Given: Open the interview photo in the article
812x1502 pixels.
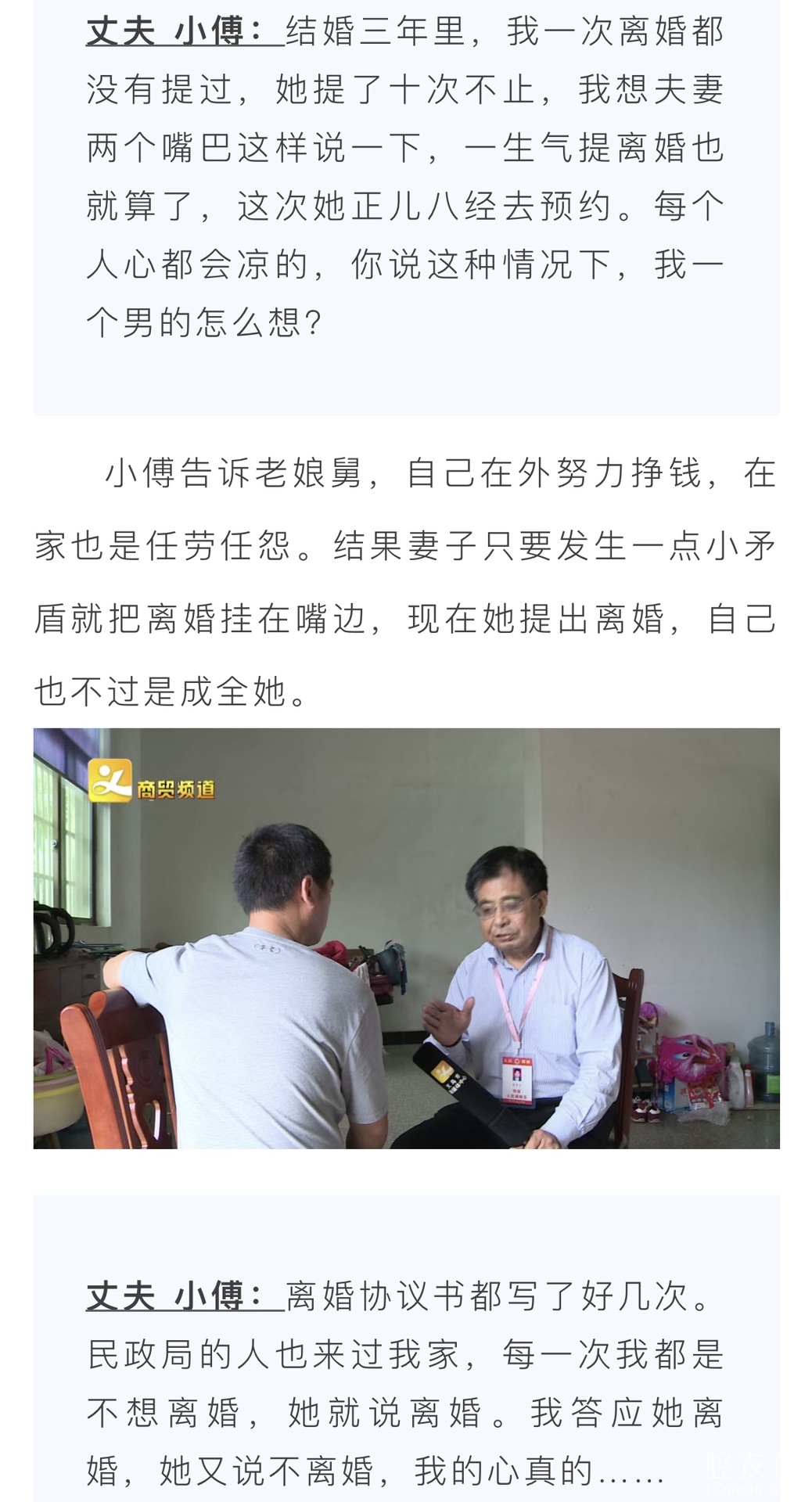Looking at the screenshot, I should (x=406, y=938).
